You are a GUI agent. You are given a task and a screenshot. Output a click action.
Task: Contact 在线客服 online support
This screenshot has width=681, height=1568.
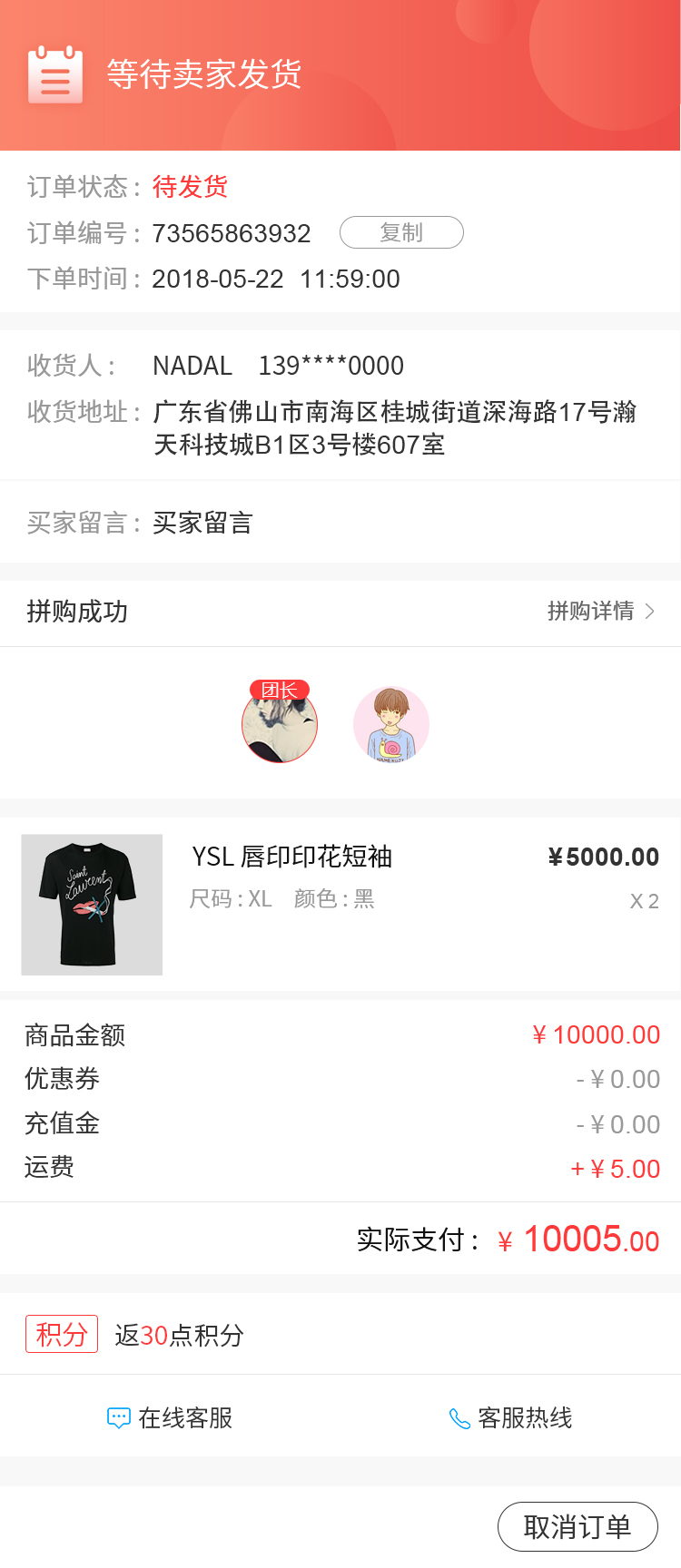coord(170,1417)
